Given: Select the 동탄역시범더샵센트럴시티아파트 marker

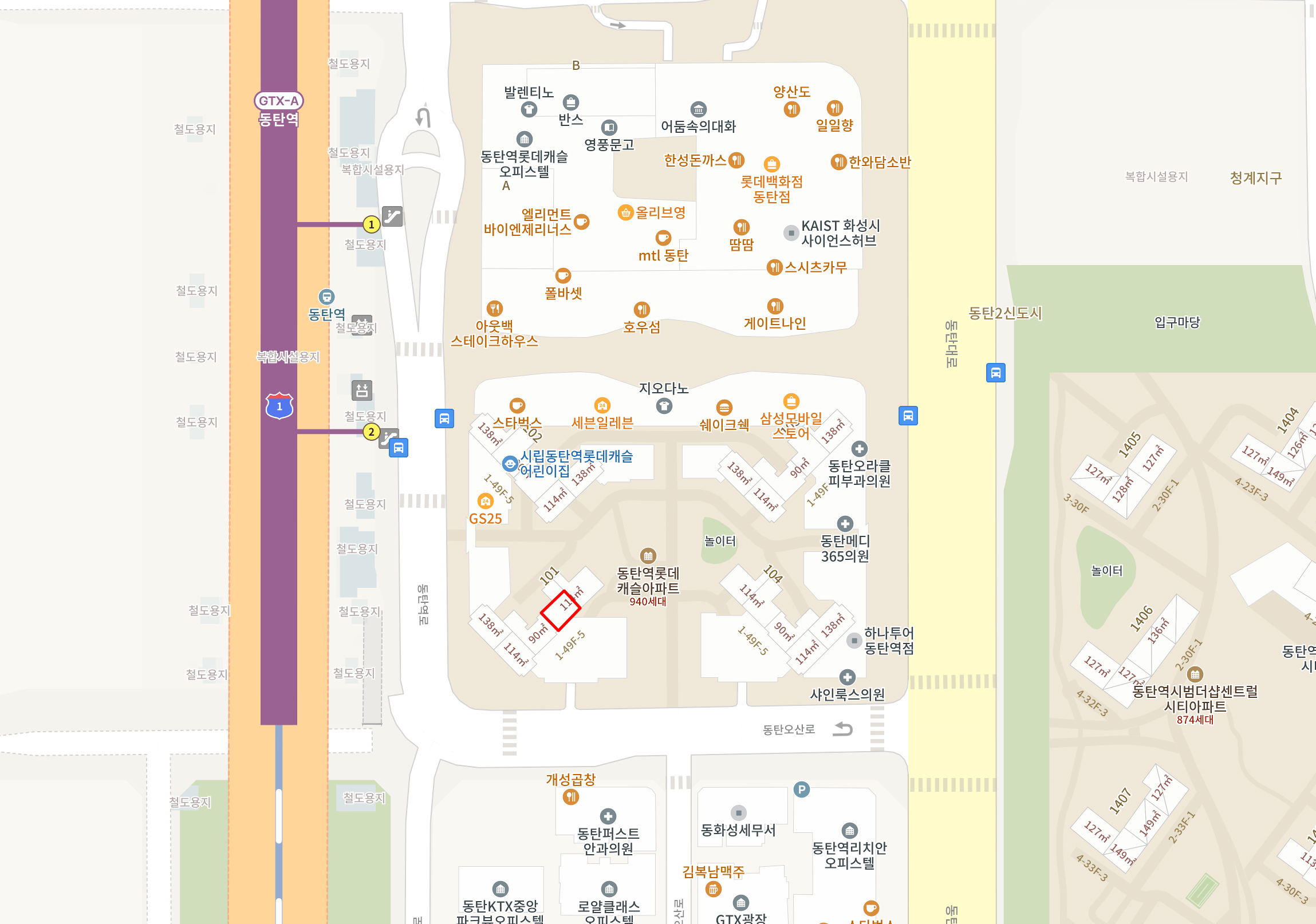Looking at the screenshot, I should tap(1195, 674).
